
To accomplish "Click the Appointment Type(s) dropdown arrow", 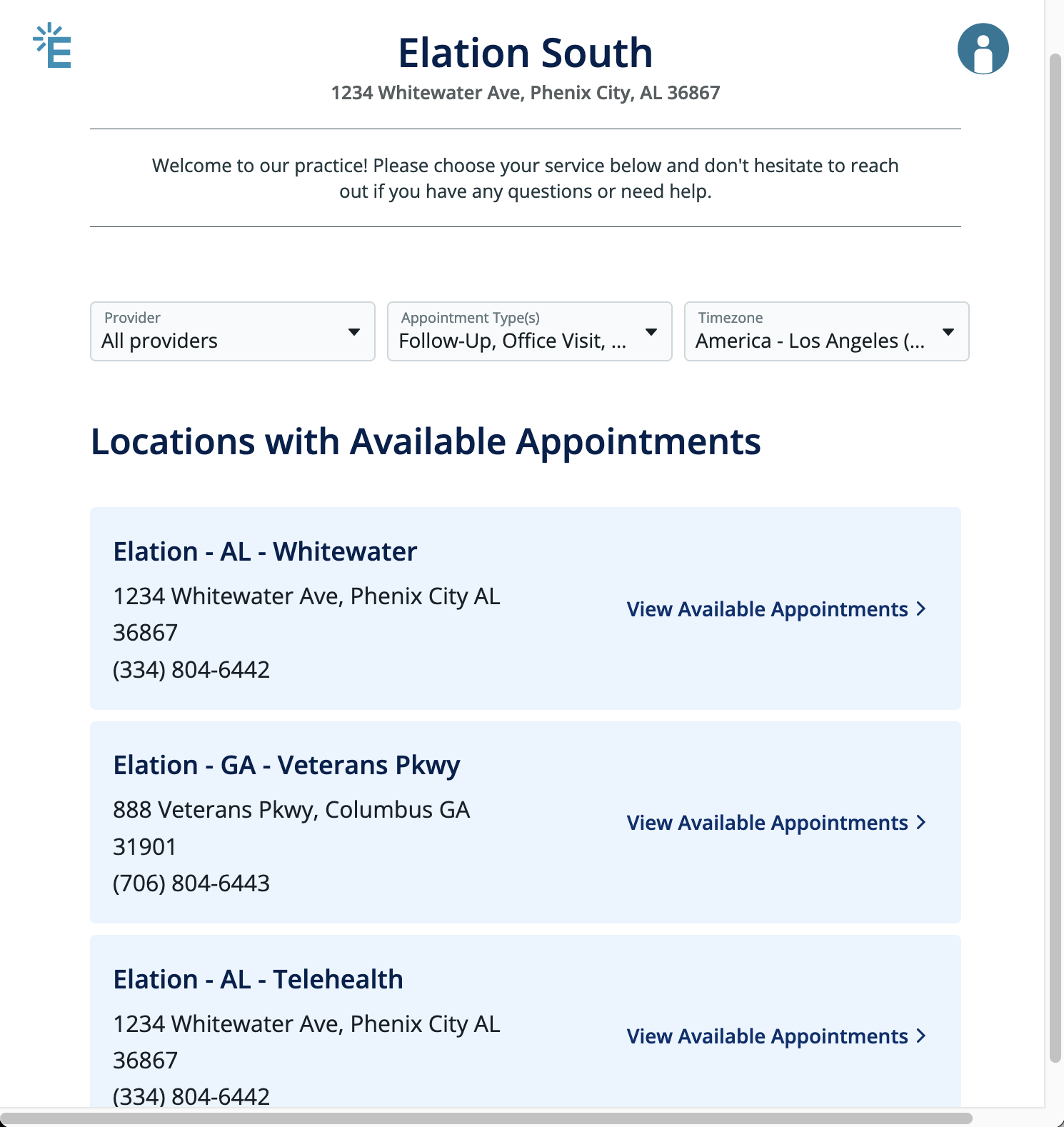I will (651, 331).
